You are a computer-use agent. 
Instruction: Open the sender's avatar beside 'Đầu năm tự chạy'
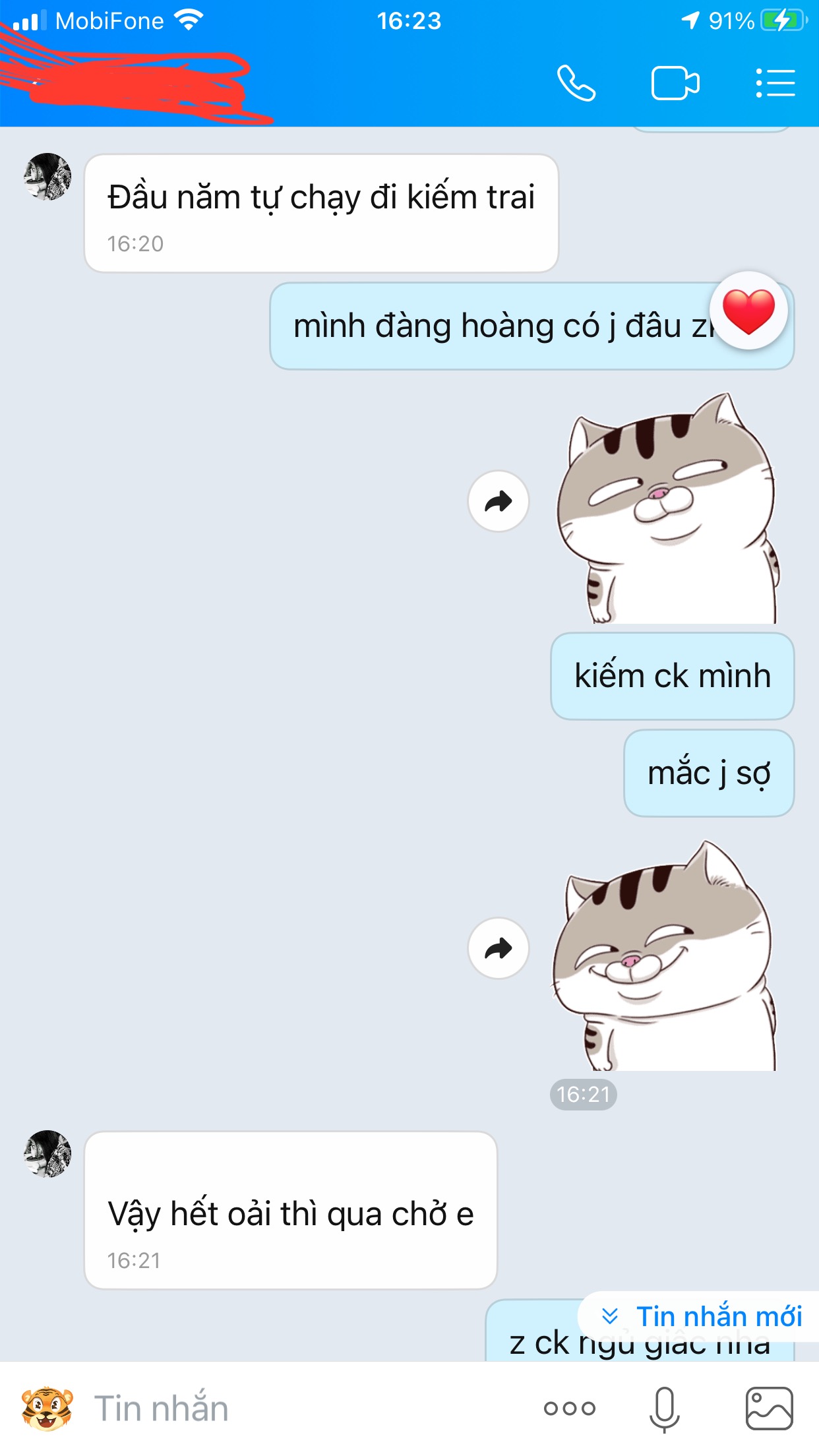coord(47,177)
